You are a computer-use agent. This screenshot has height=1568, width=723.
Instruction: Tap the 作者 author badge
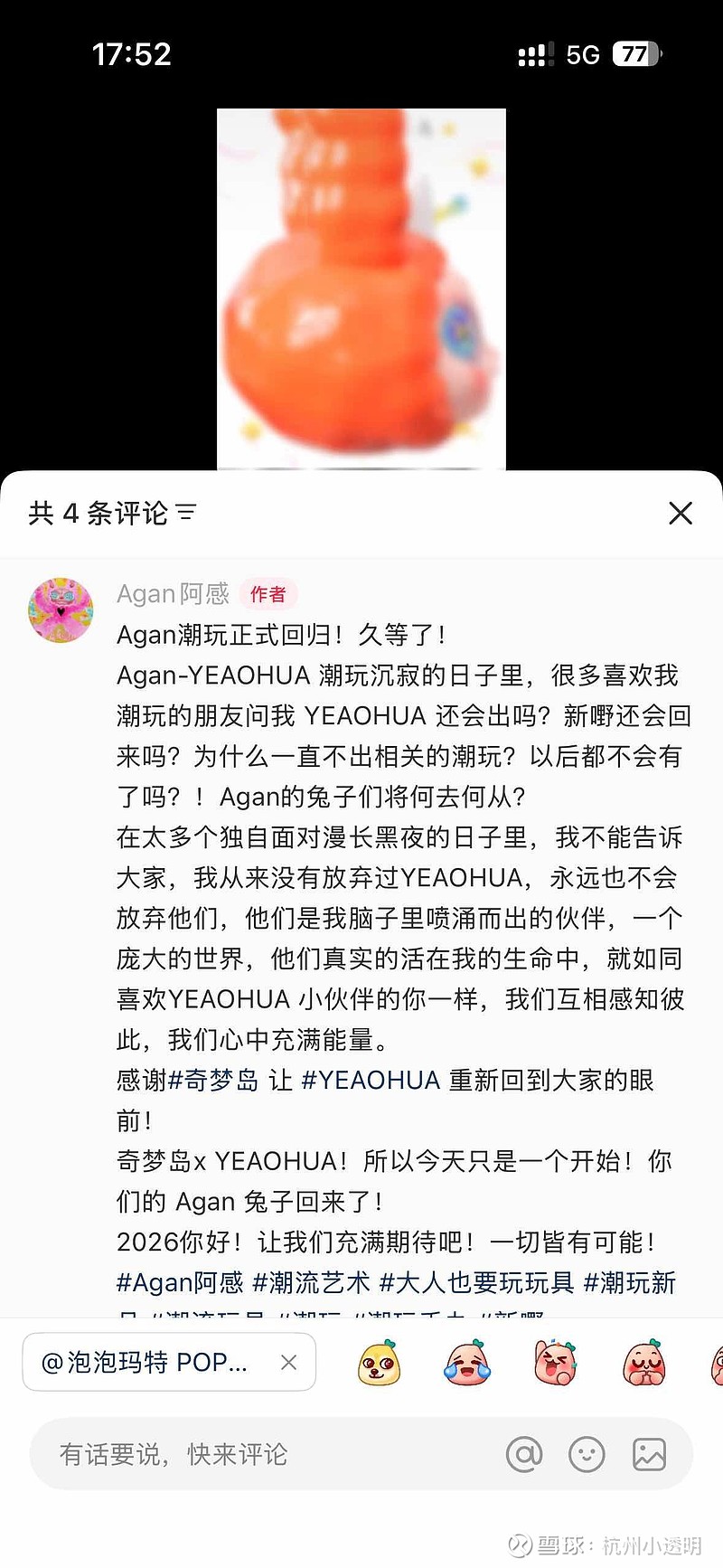(269, 593)
